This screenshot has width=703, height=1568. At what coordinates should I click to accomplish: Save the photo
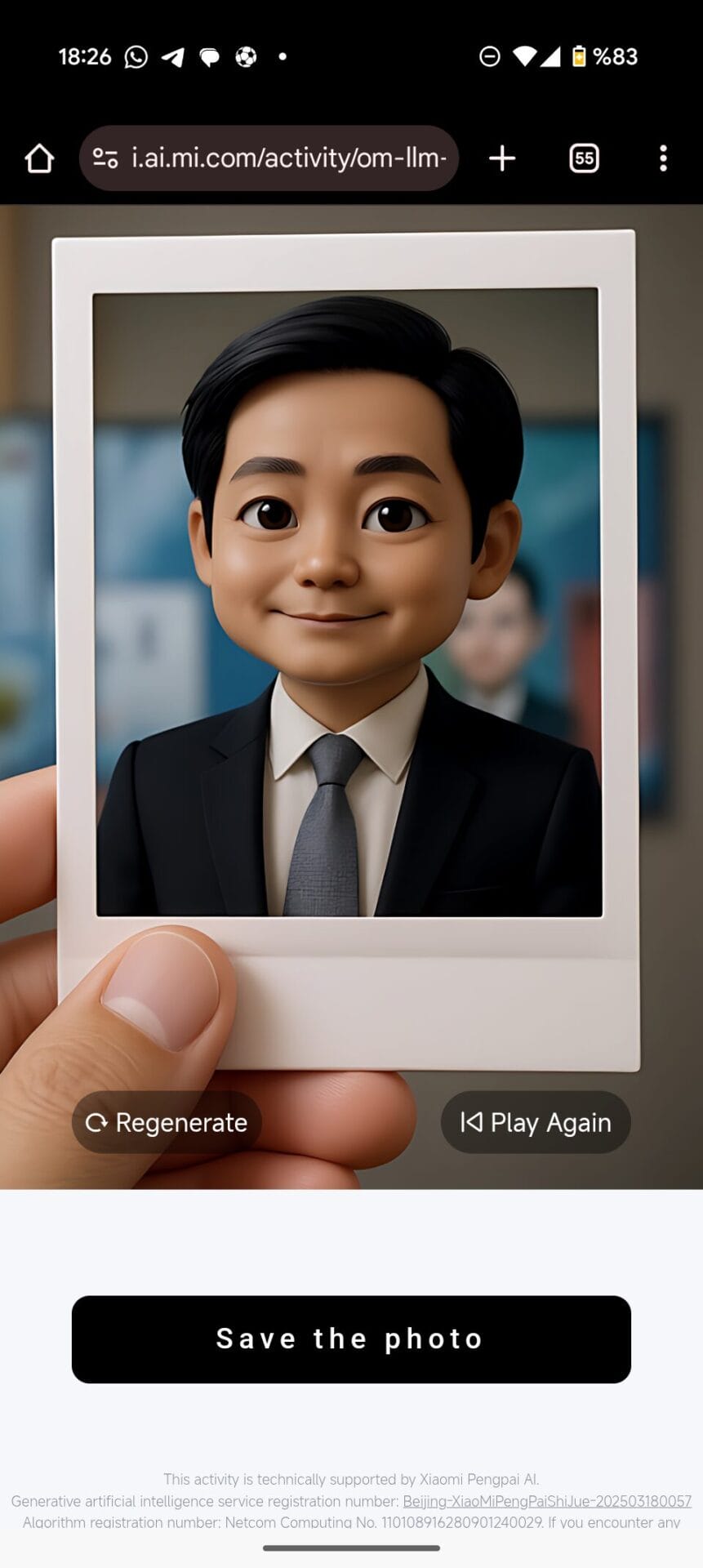point(351,1339)
